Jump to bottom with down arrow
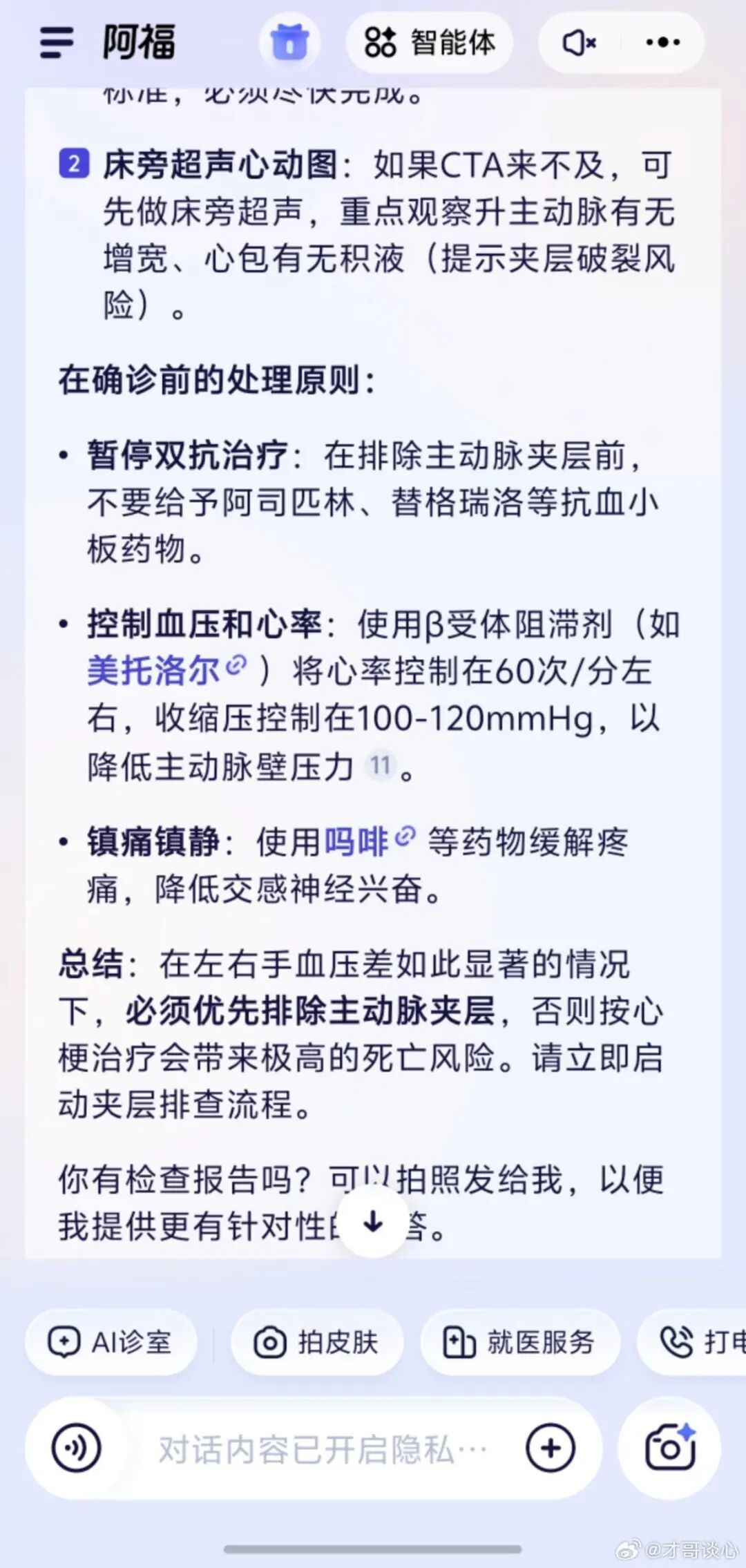The height and width of the screenshot is (1568, 746). coord(373,1223)
